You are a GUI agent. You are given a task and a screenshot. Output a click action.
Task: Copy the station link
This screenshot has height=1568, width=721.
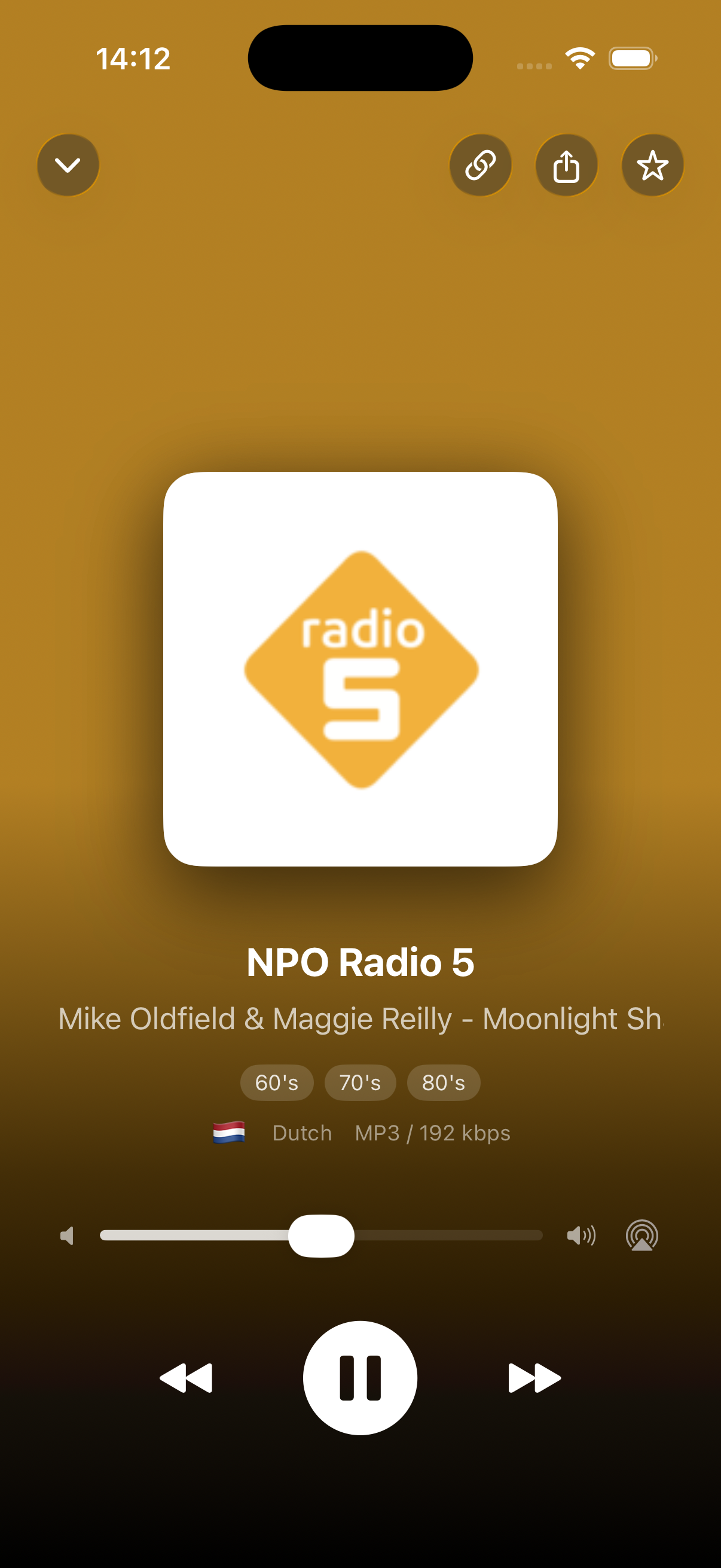pos(480,165)
